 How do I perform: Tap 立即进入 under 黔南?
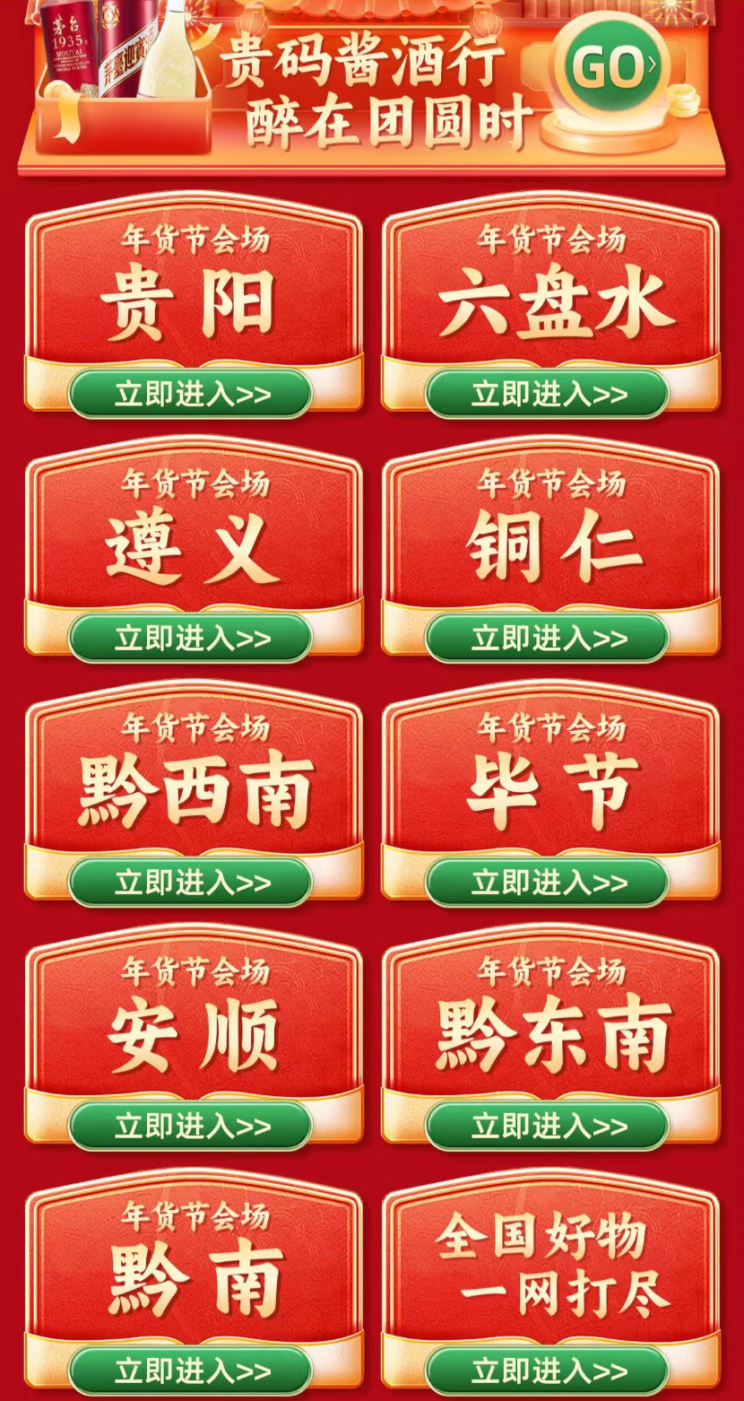pos(191,1370)
